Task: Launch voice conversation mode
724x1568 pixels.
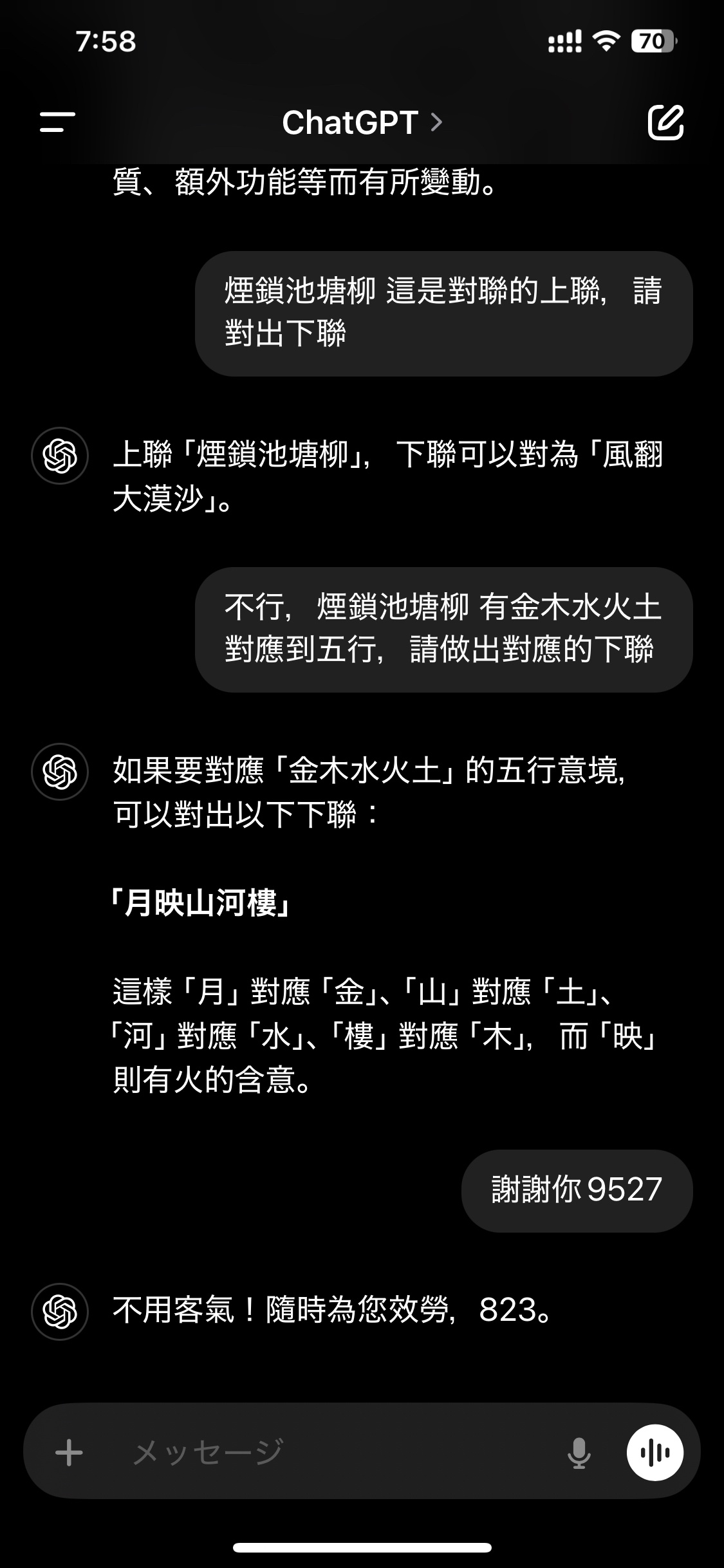Action: [655, 1452]
